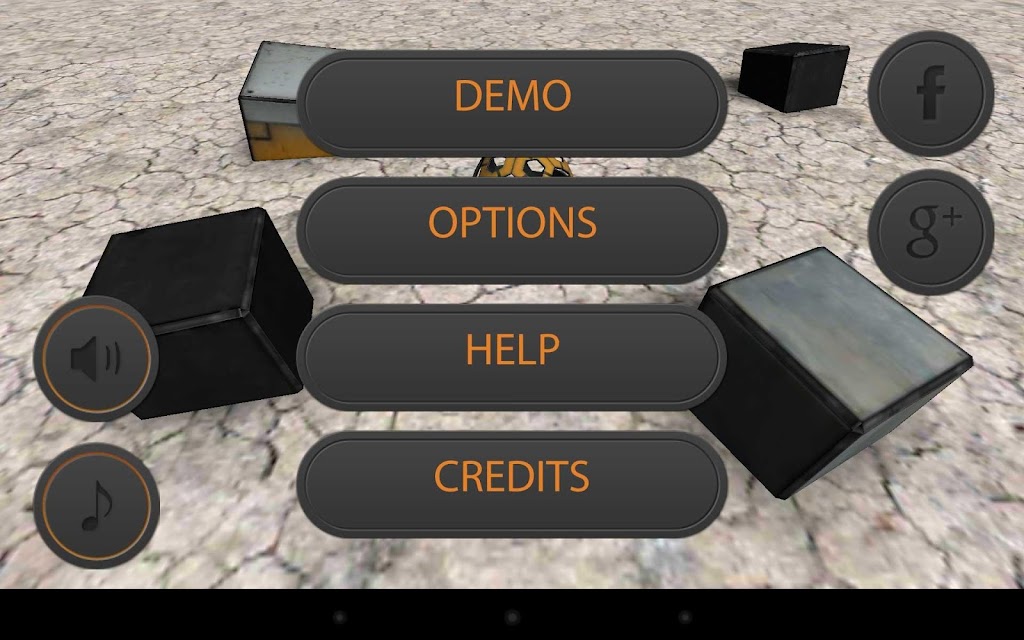Open the OPTIONS menu
This screenshot has width=1024, height=640.
513,223
